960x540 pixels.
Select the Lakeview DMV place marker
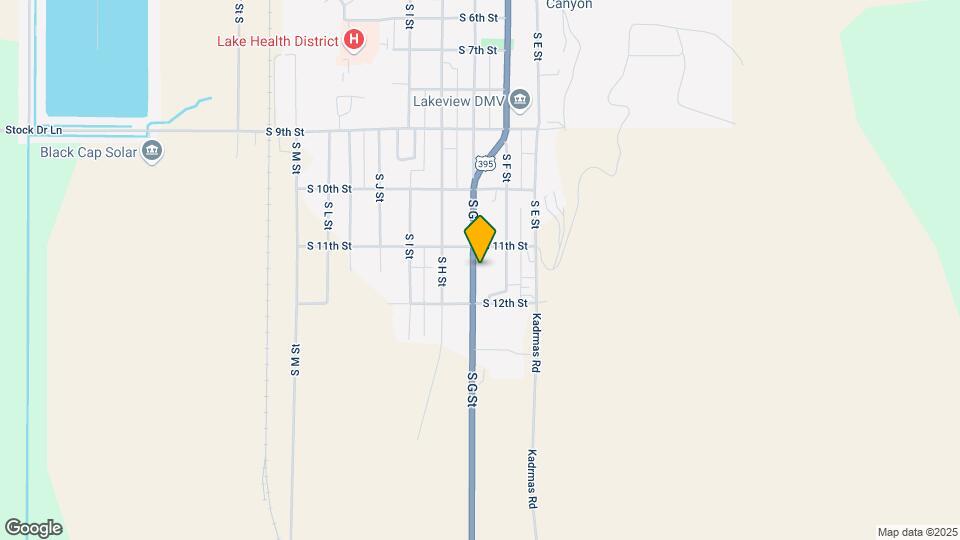tap(520, 100)
